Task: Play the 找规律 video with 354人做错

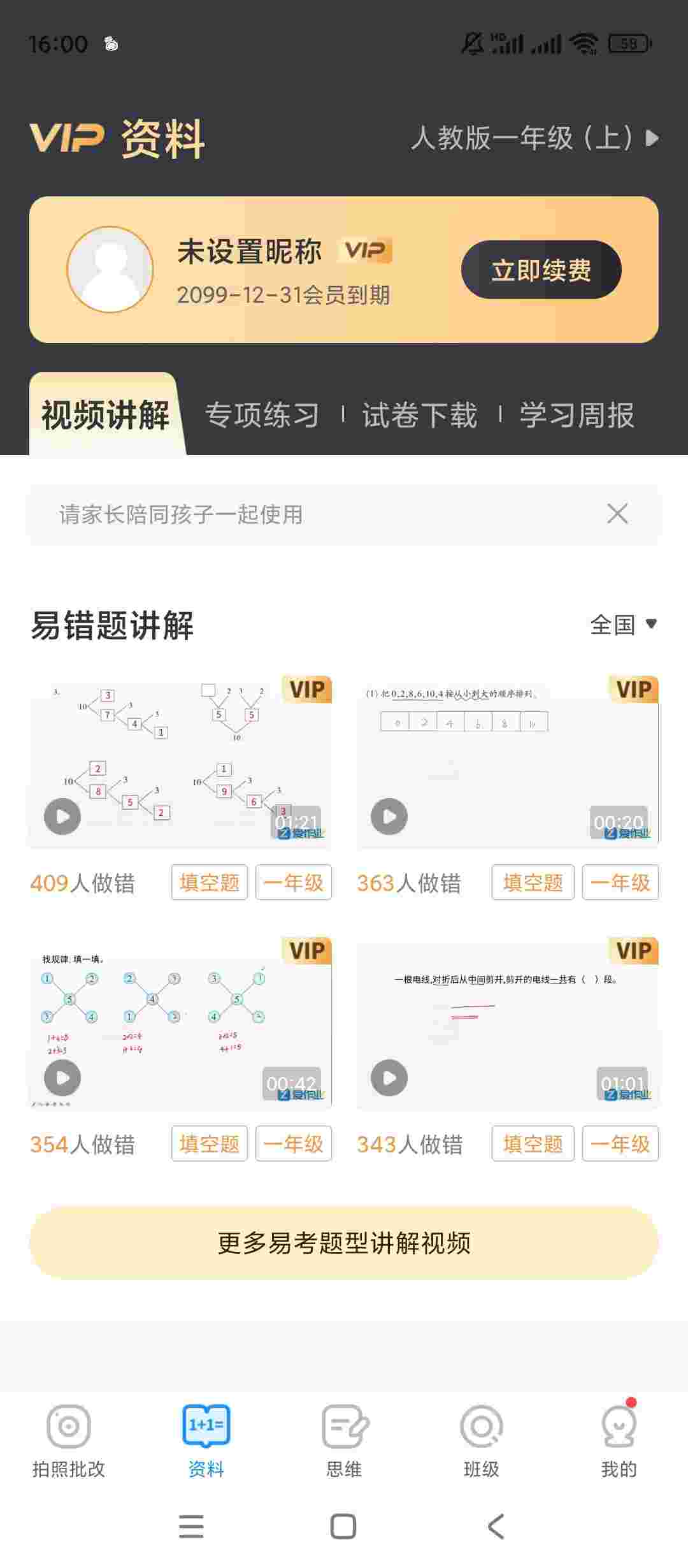Action: point(62,1077)
